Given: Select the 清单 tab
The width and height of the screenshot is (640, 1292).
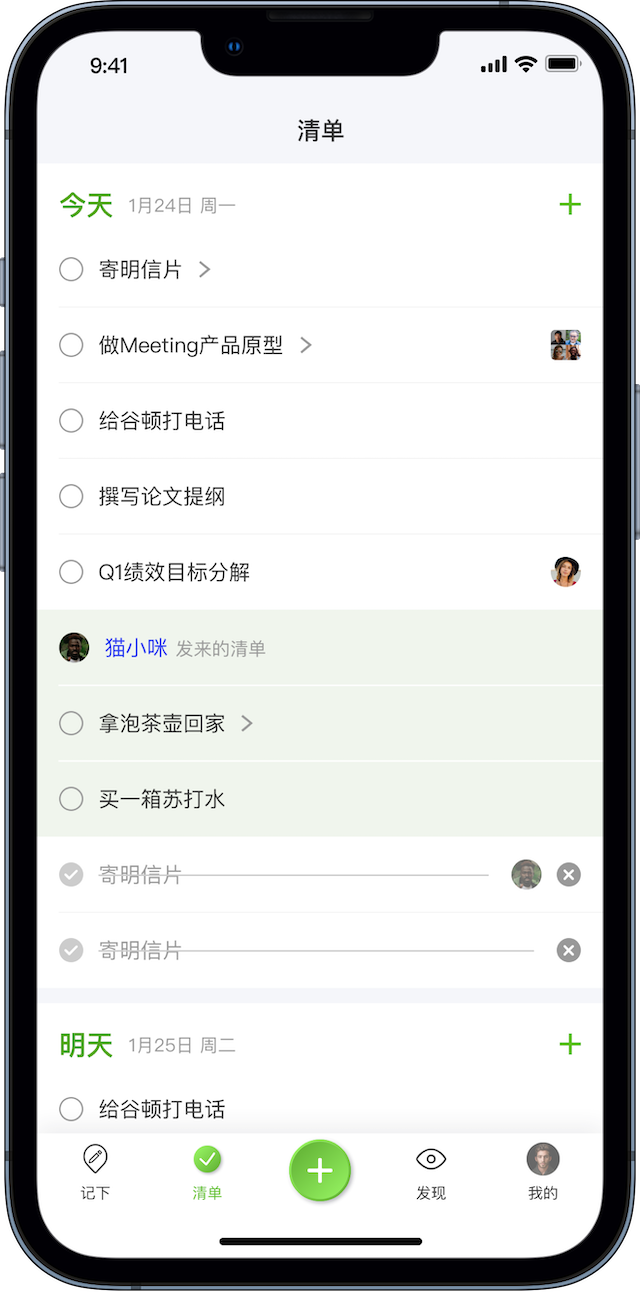Looking at the screenshot, I should pyautogui.click(x=207, y=1172).
